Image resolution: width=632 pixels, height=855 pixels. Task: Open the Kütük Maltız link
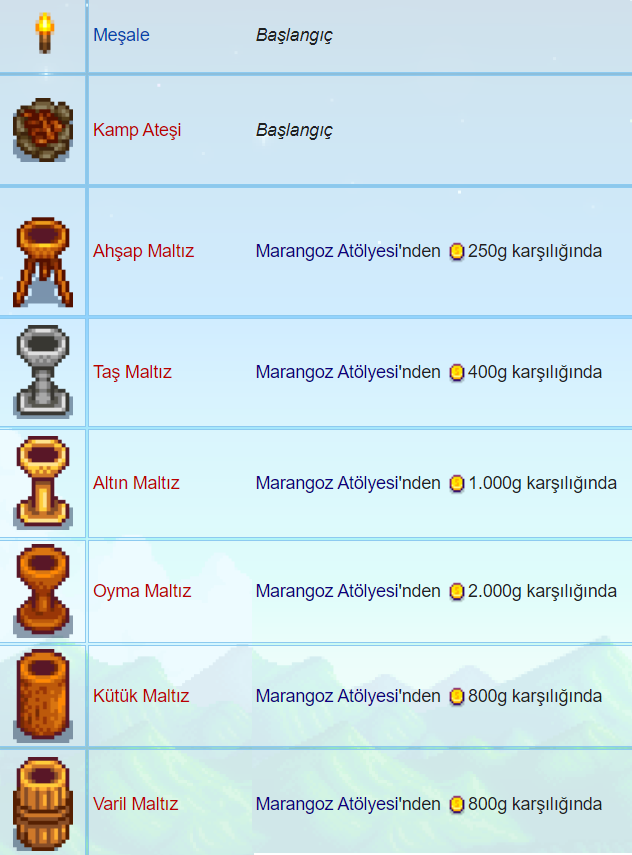(141, 696)
